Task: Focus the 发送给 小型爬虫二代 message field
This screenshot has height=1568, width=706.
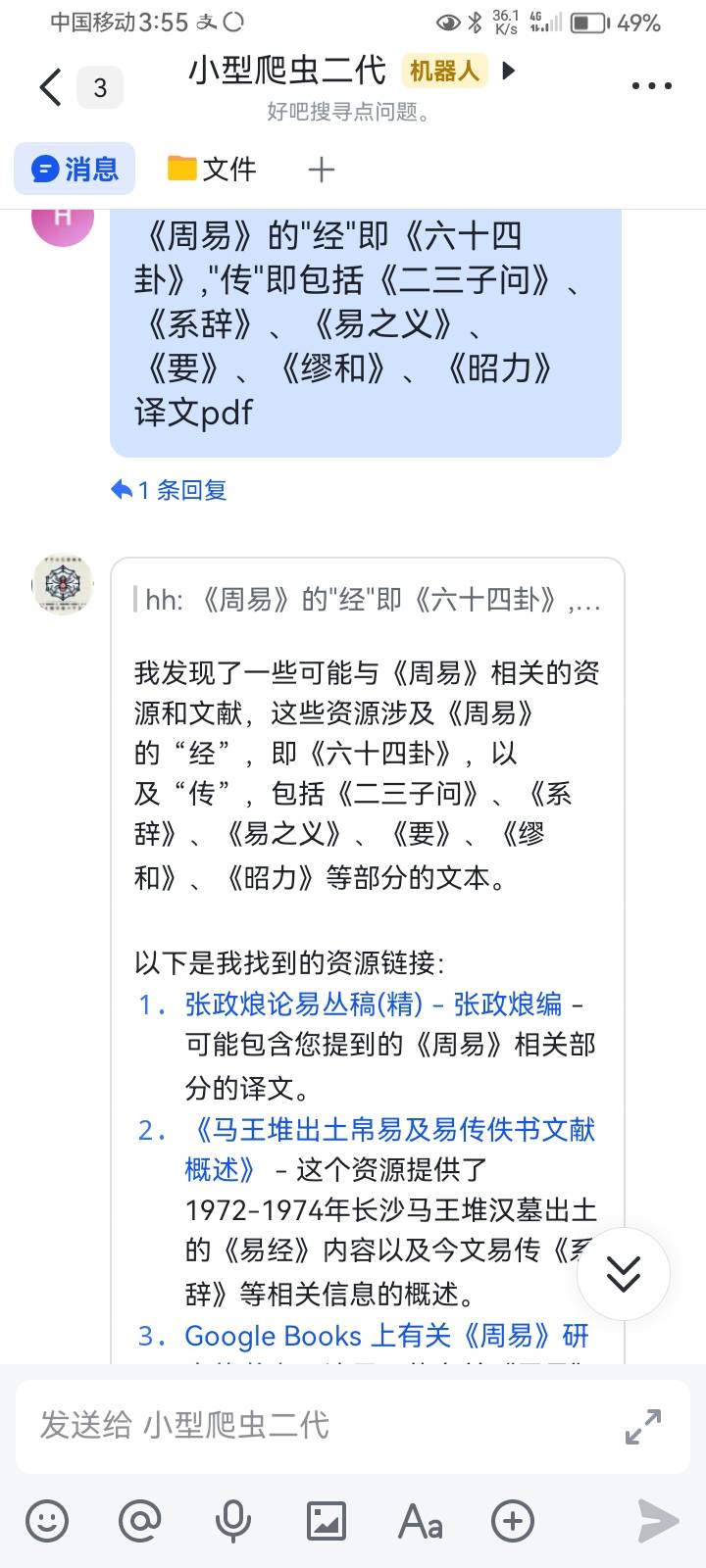Action: (314, 1425)
